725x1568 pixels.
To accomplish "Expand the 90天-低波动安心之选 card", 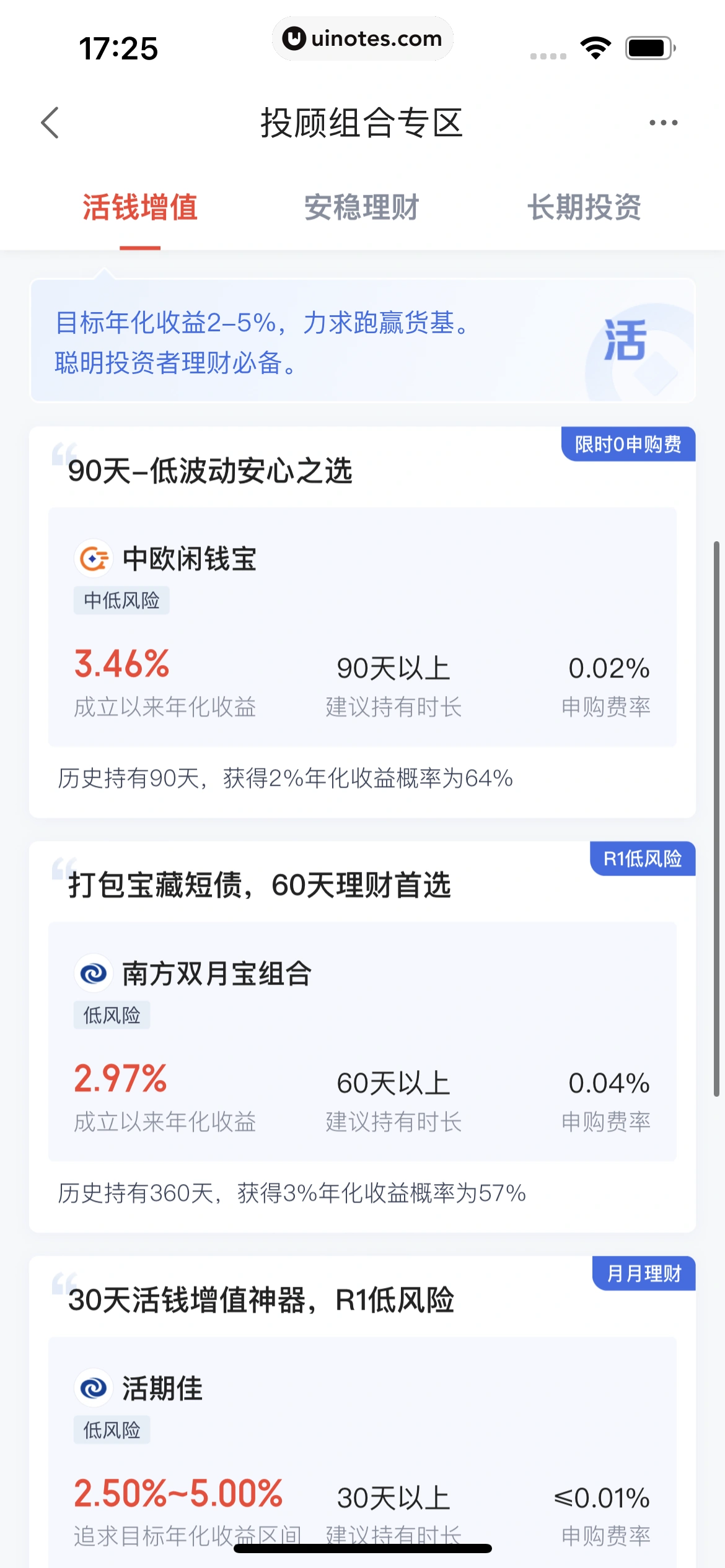I will click(362, 619).
